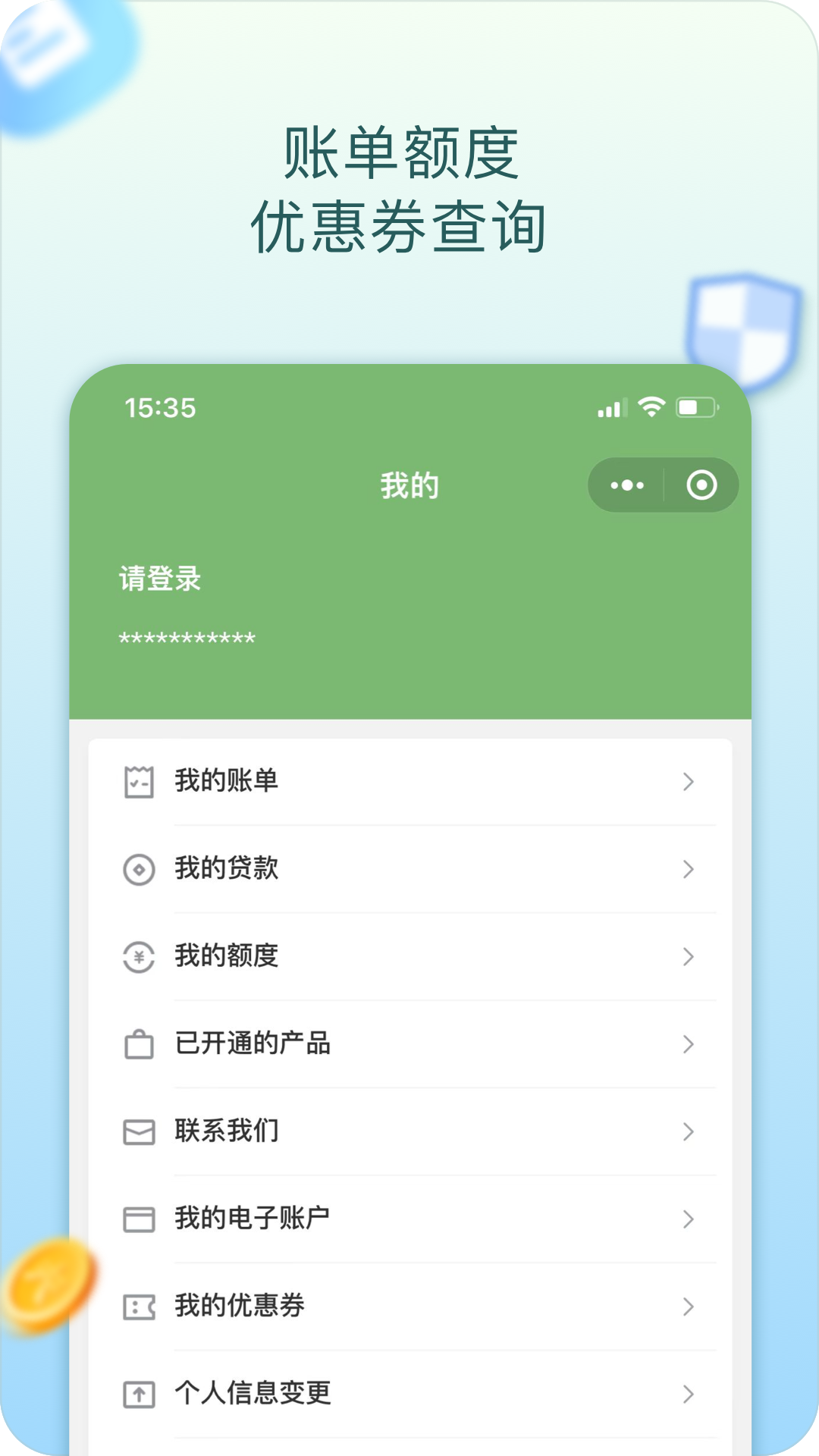Click the 已开通的产品 text label
Image resolution: width=819 pixels, height=1456 pixels.
[250, 1043]
